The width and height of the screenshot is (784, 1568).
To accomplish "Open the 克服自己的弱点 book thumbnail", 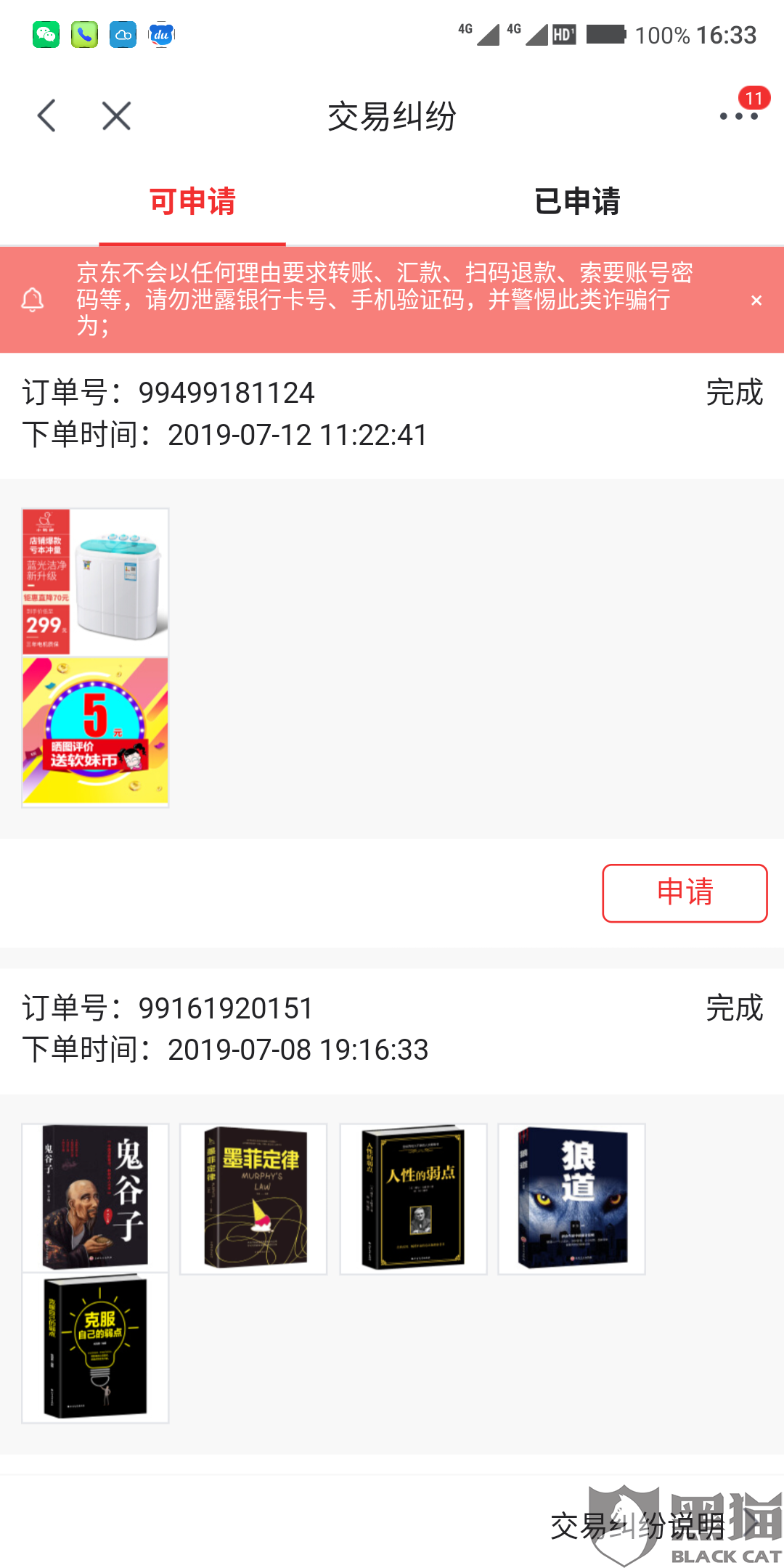I will (x=95, y=1347).
